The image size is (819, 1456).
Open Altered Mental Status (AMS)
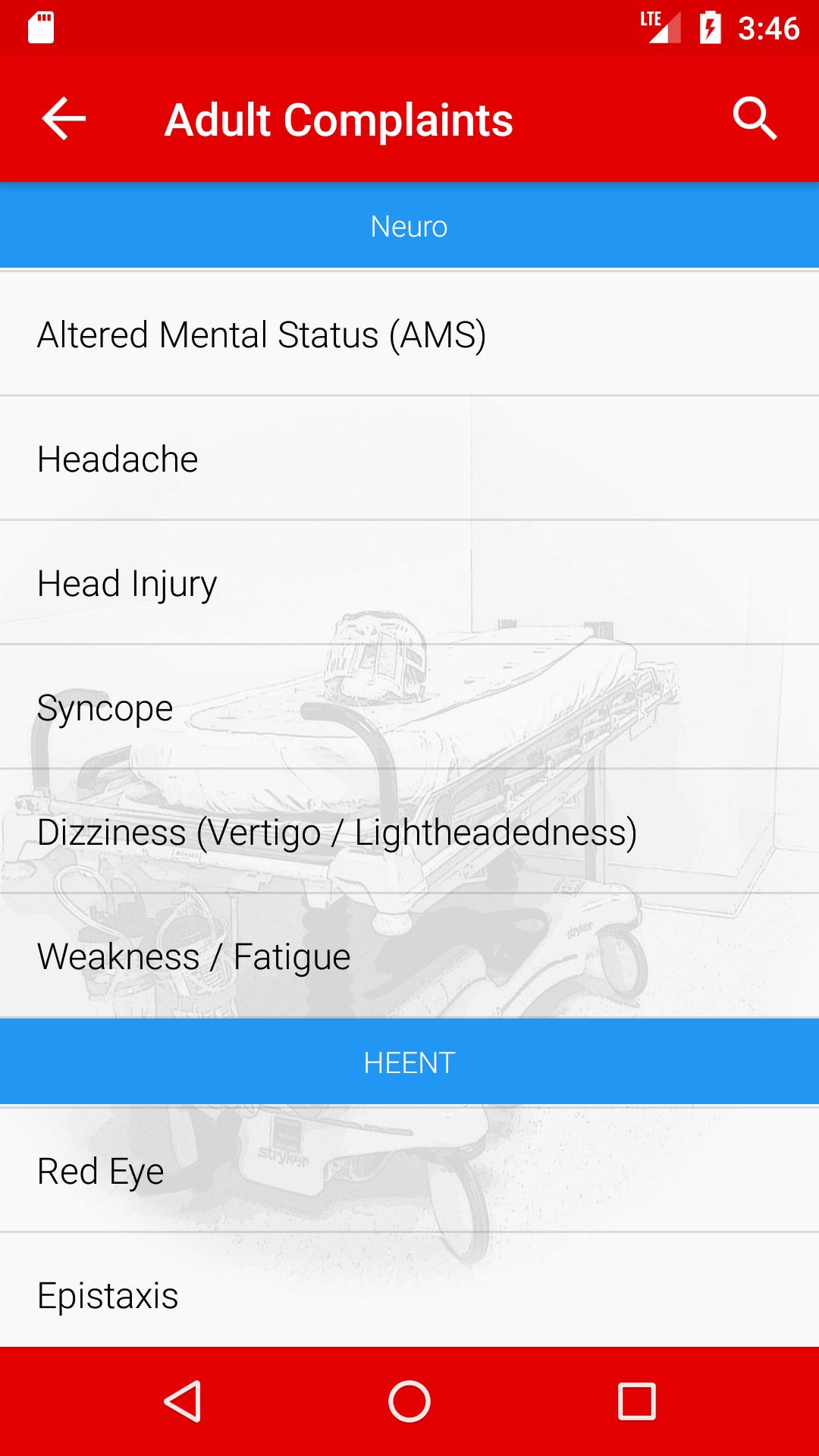(x=409, y=334)
